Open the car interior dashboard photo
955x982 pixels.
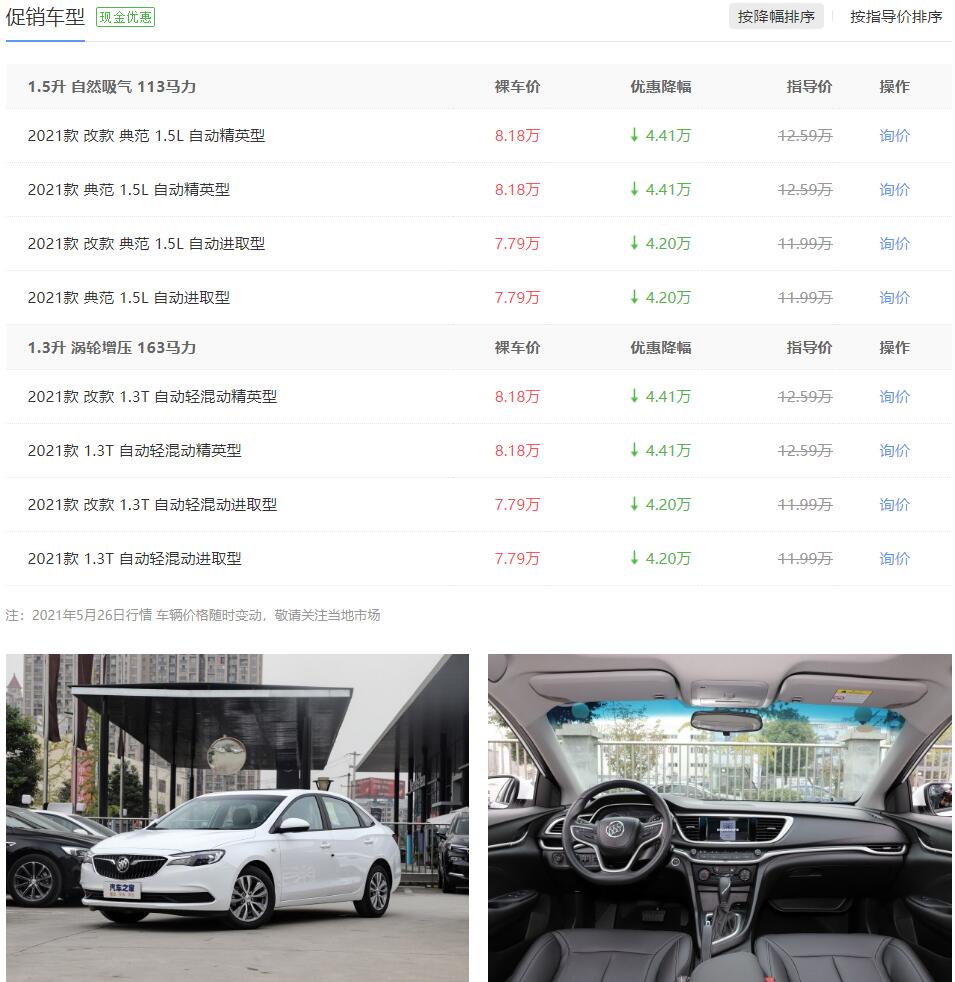pos(719,817)
